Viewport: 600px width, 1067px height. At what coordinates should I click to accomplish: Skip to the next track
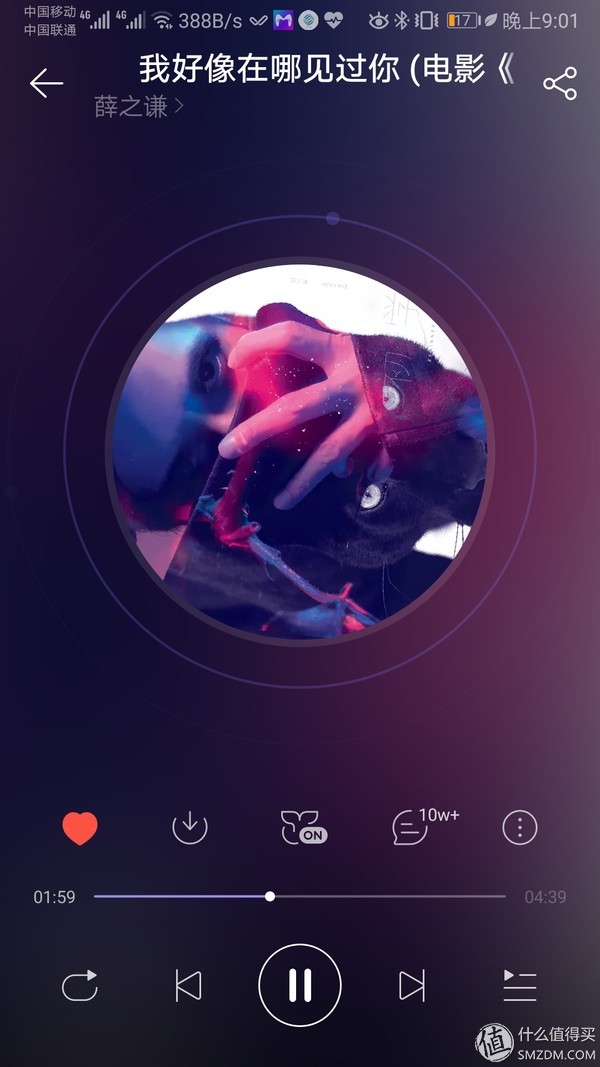[x=411, y=986]
